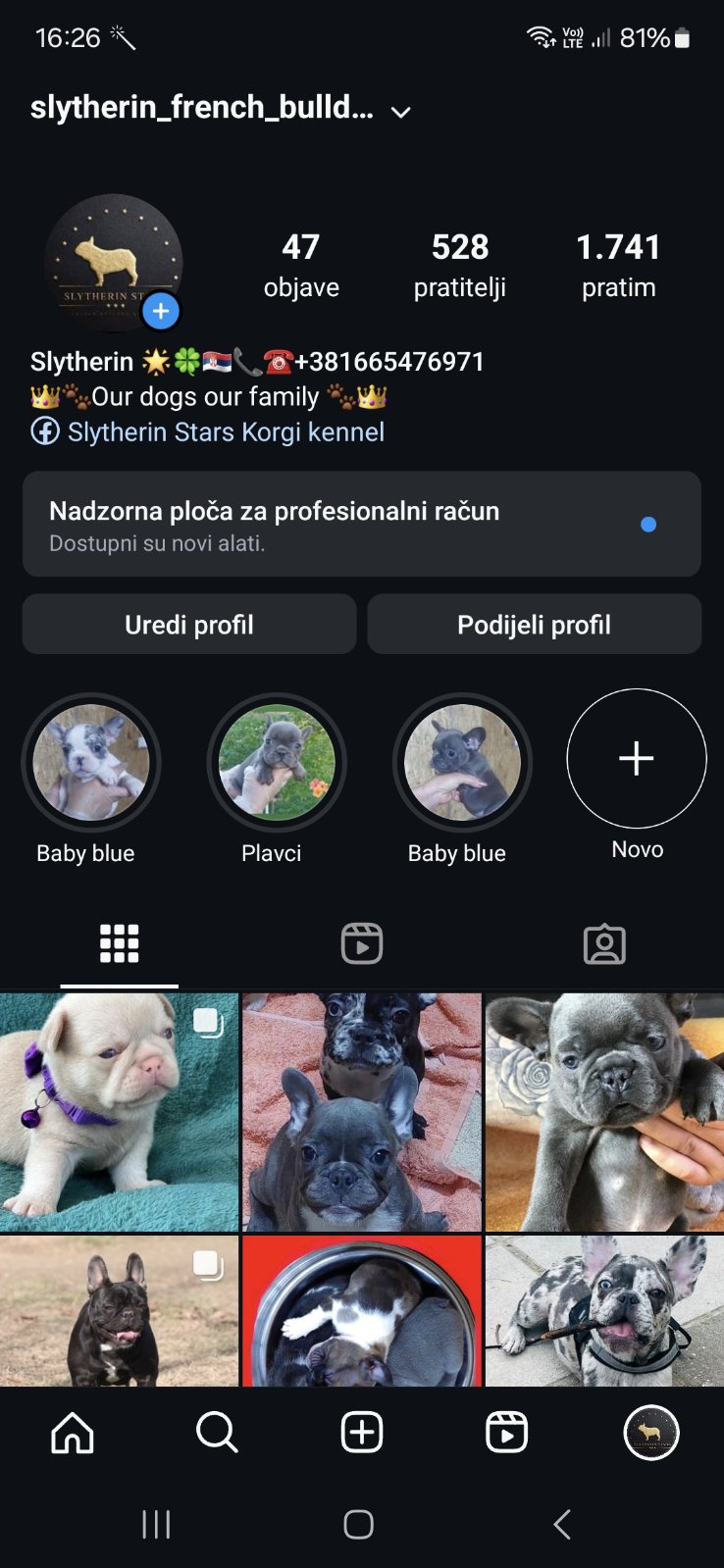Open the 1.741 pratim following list

pyautogui.click(x=618, y=265)
